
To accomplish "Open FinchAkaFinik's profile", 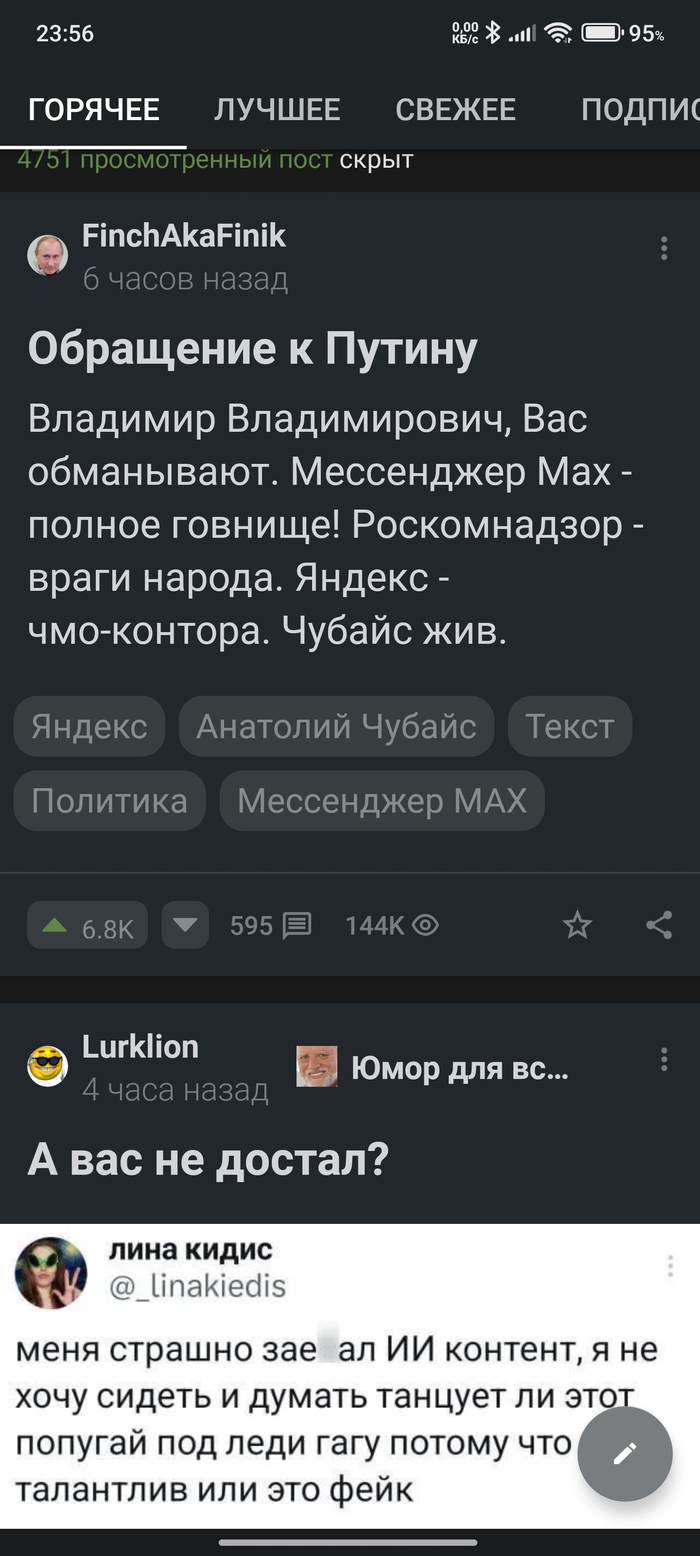I will click(183, 236).
